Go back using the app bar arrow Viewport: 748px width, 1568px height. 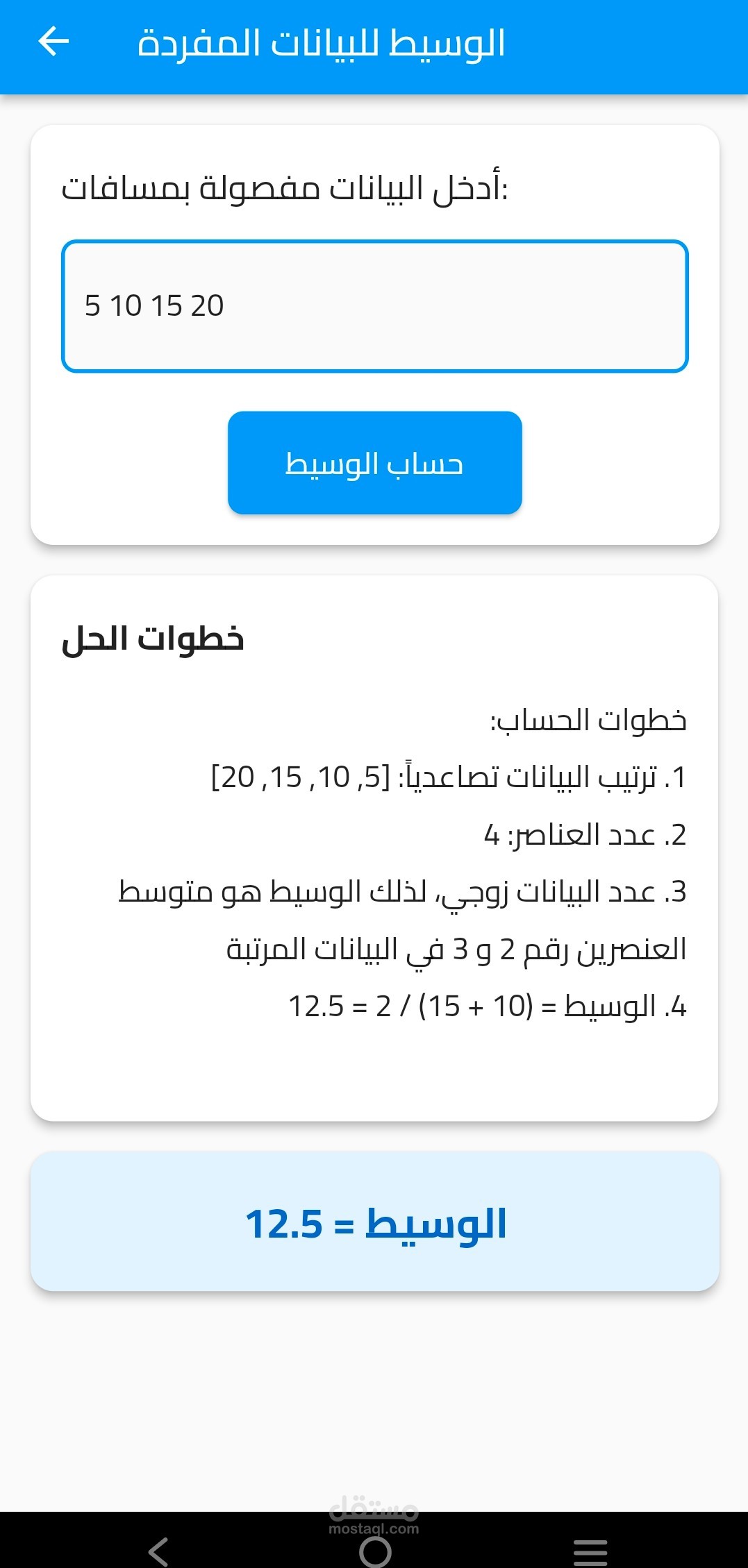click(x=53, y=42)
